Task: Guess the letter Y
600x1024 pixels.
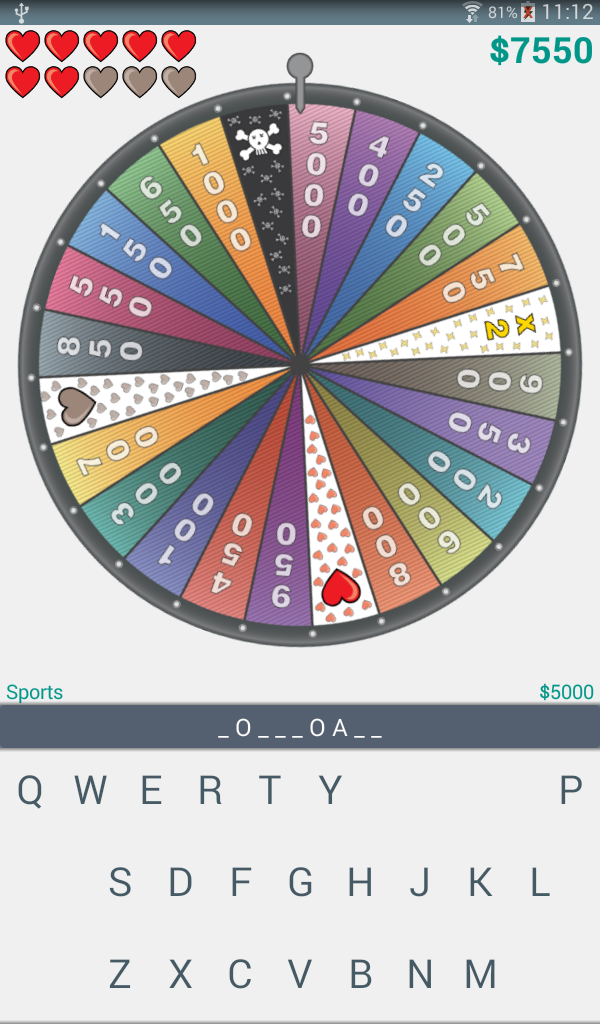Action: [x=330, y=790]
